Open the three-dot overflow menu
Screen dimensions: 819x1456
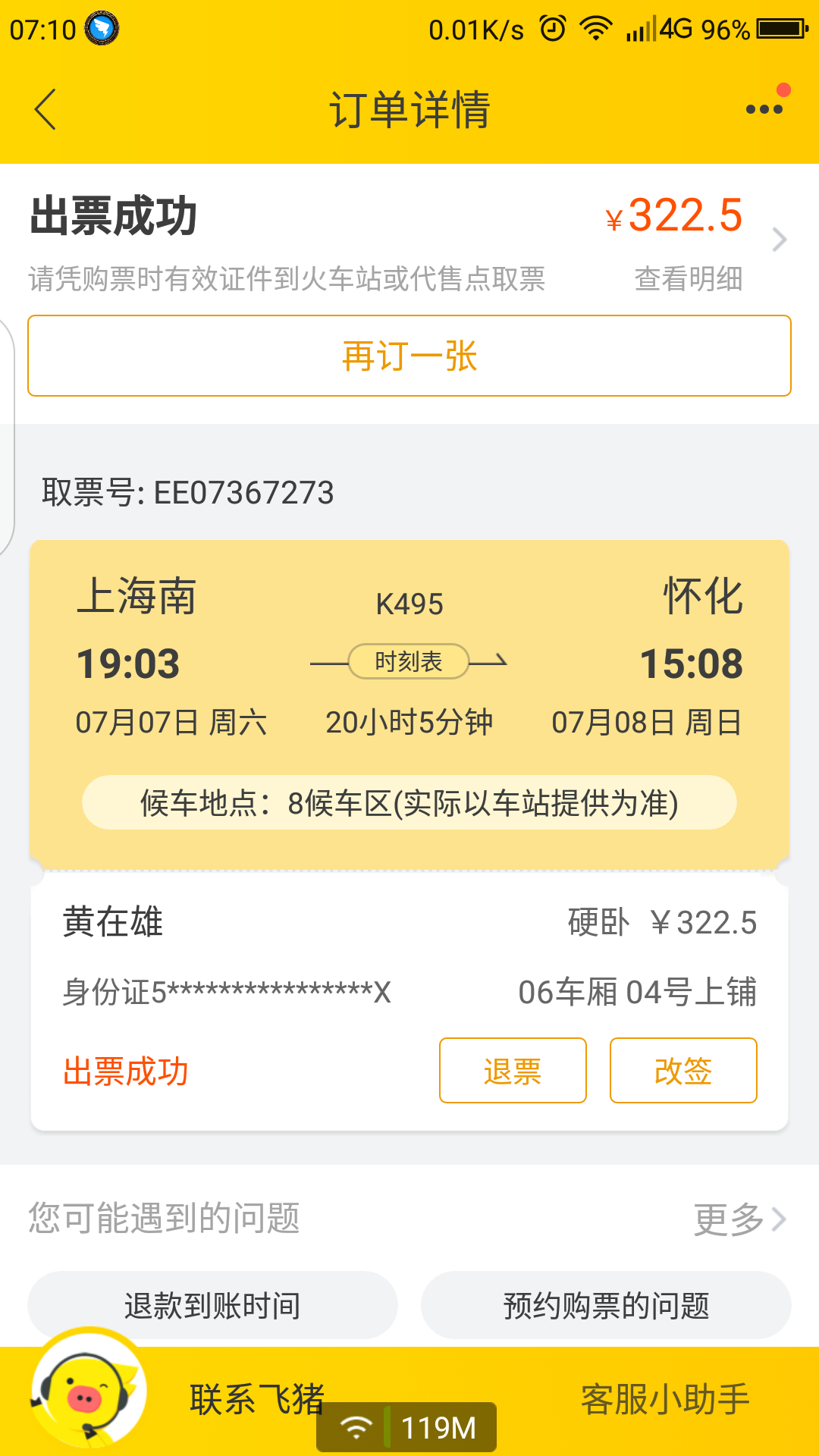point(764,109)
